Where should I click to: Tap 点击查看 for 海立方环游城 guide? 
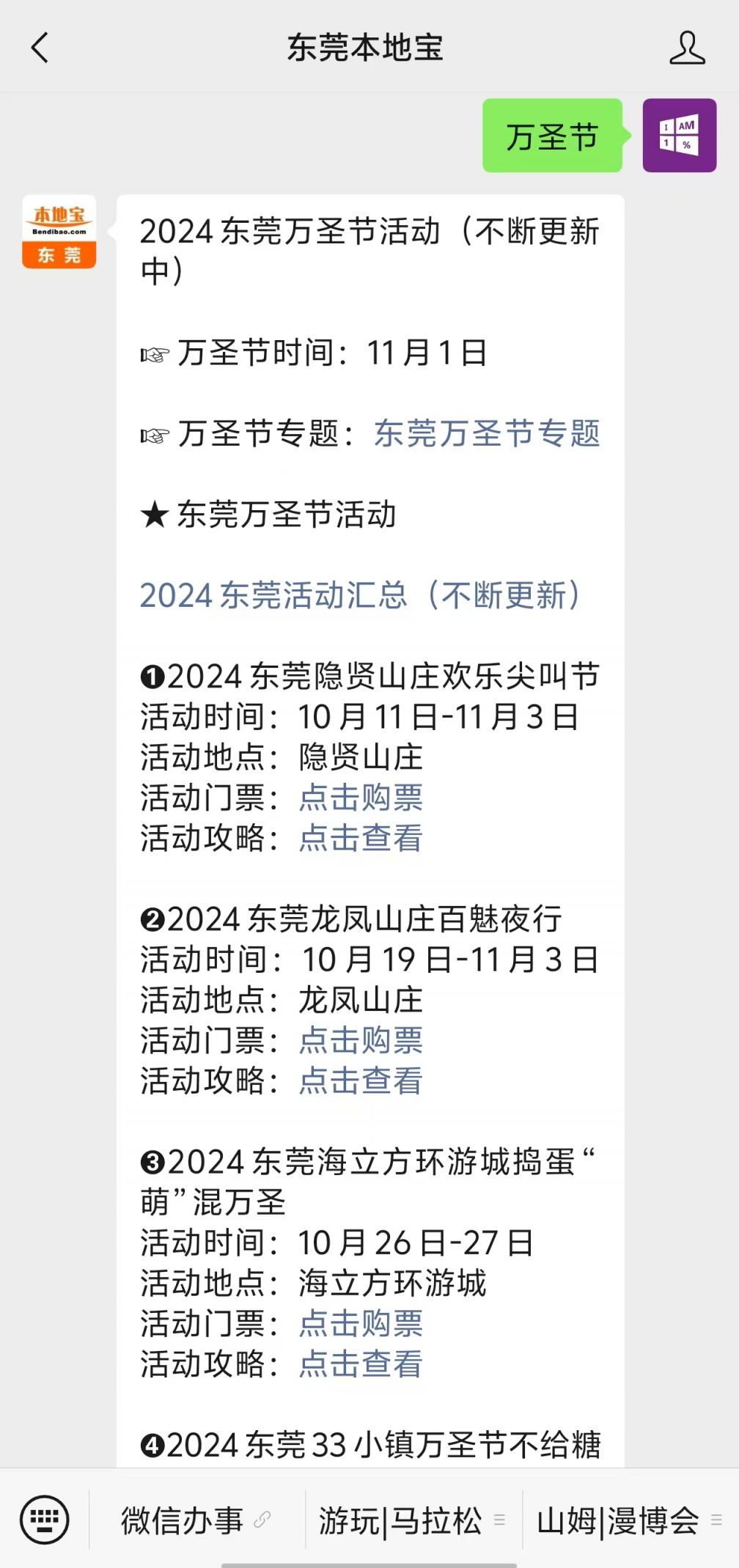(361, 1364)
